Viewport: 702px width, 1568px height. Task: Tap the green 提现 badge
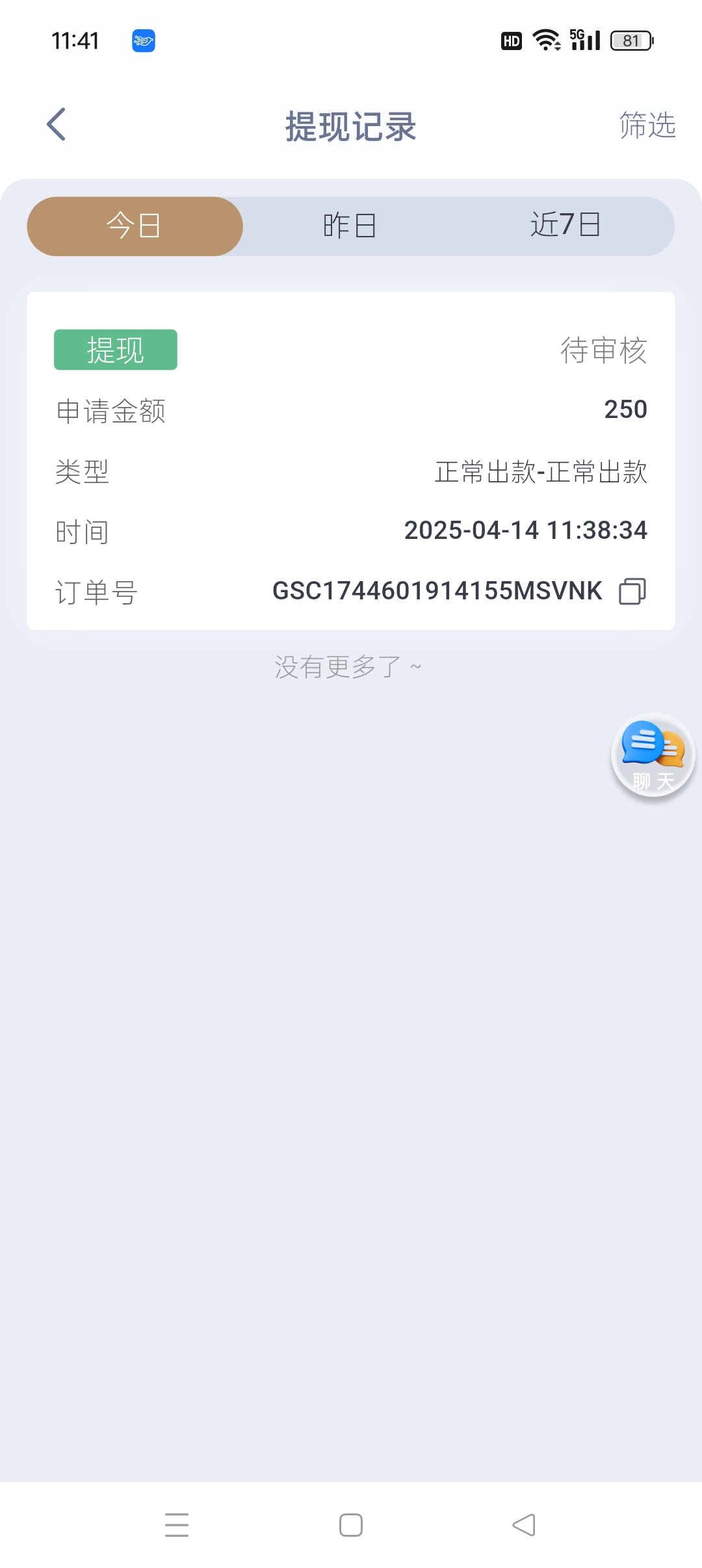click(x=115, y=350)
